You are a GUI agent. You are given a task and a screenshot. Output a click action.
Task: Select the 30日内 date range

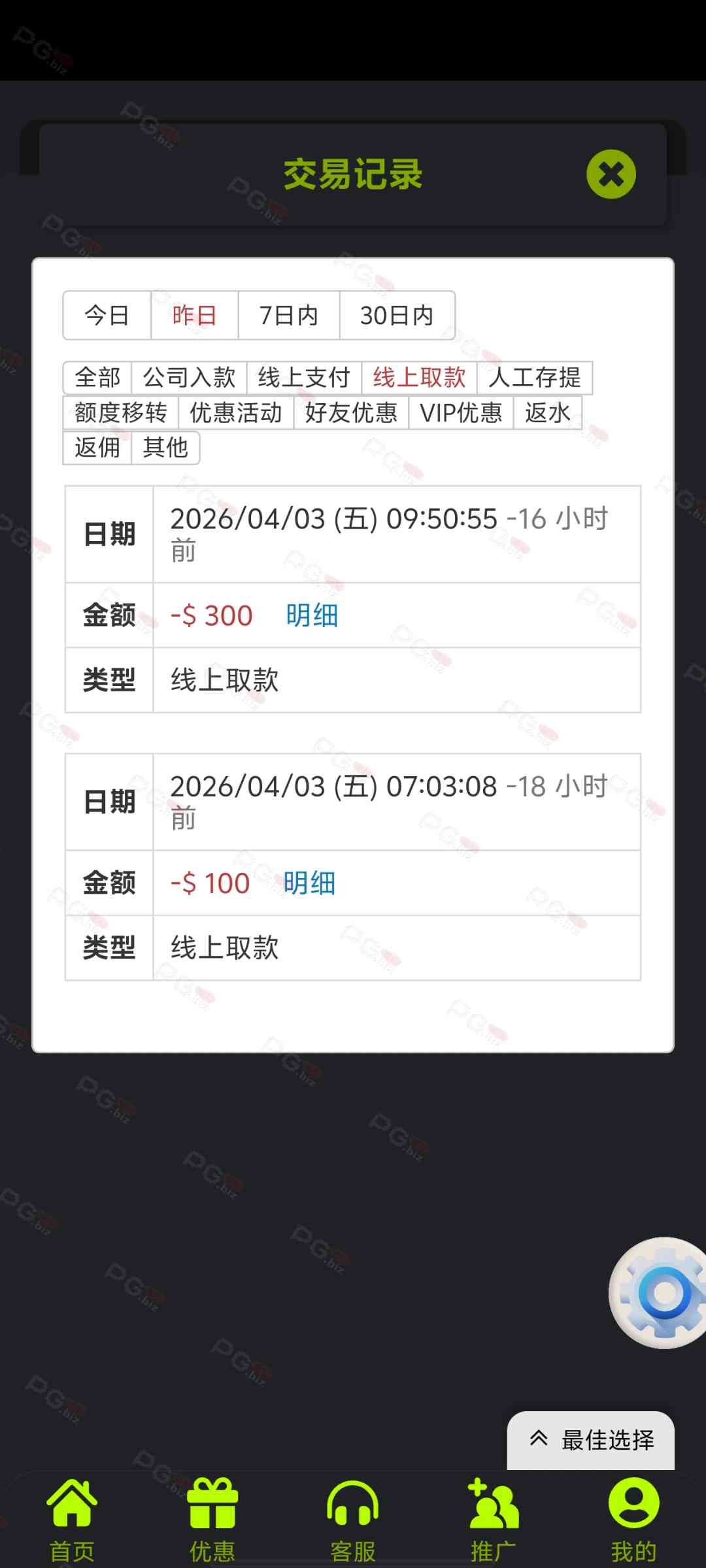(397, 316)
